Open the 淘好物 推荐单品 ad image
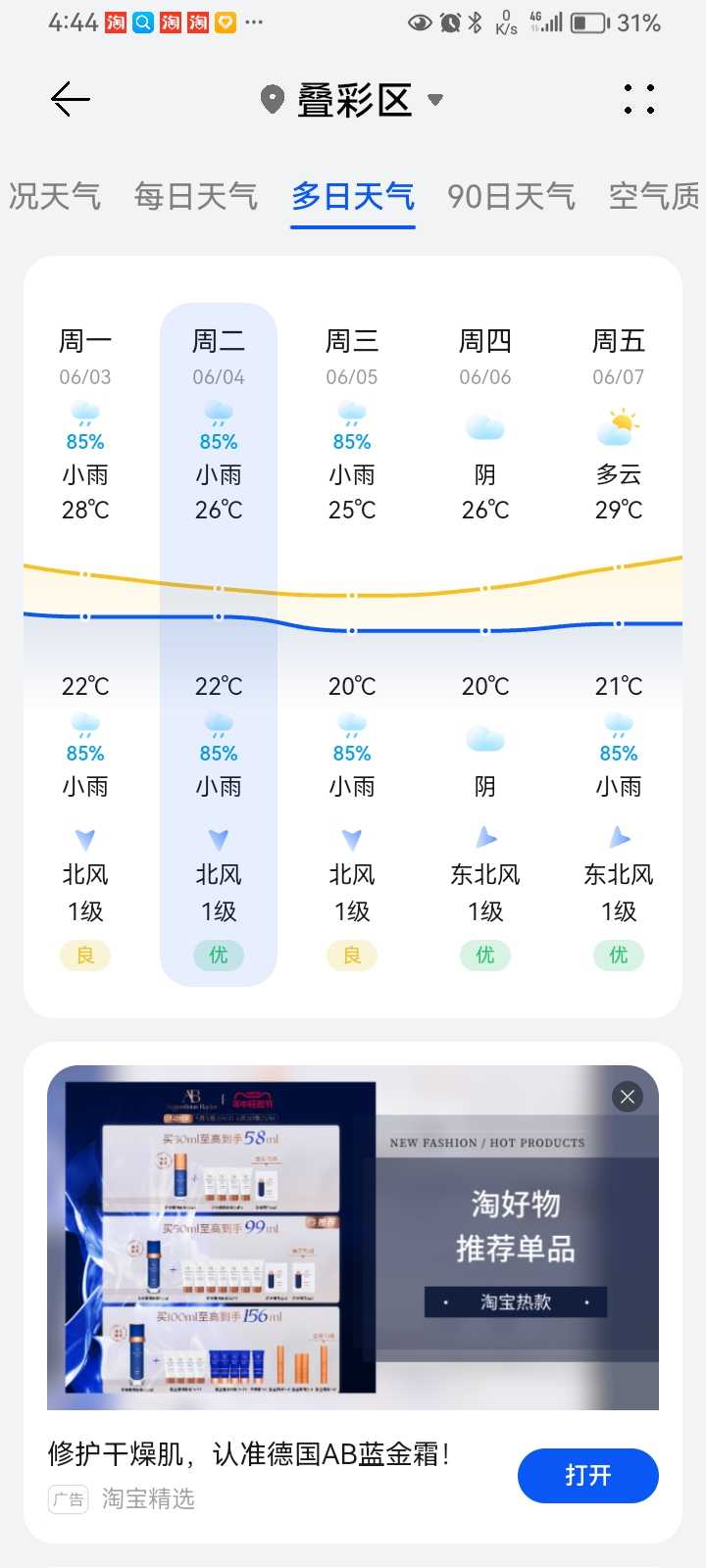706x1568 pixels. 353,1238
